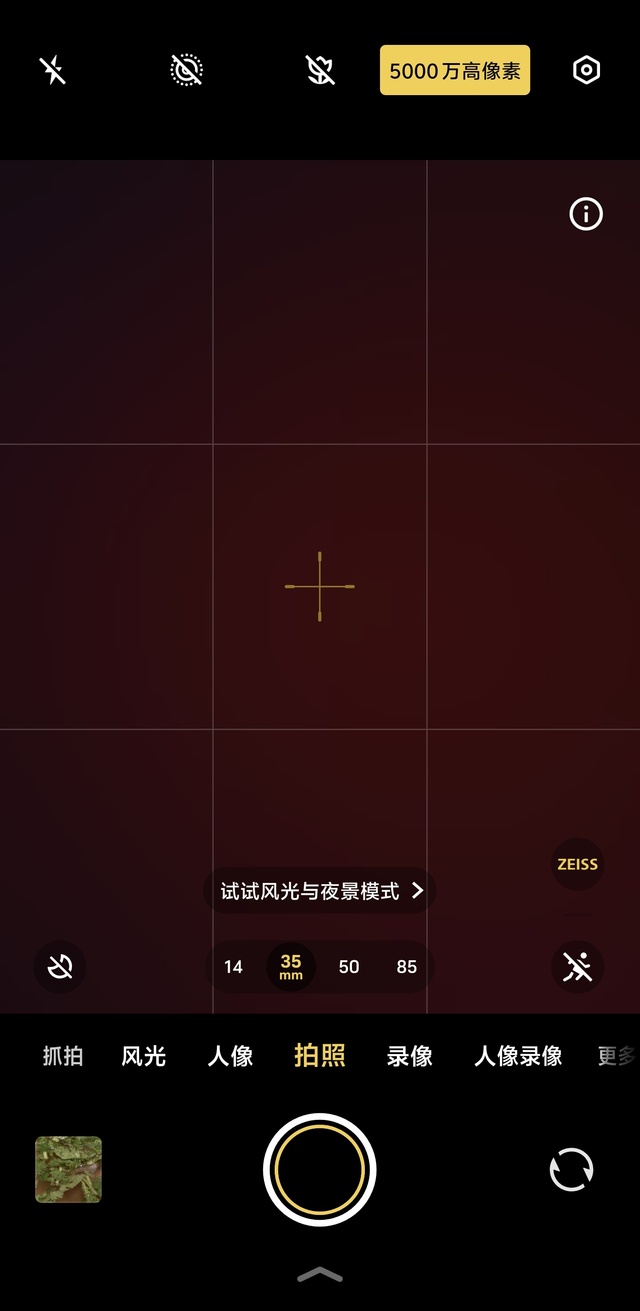
Task: Open camera settings hexagon icon
Action: [x=586, y=70]
